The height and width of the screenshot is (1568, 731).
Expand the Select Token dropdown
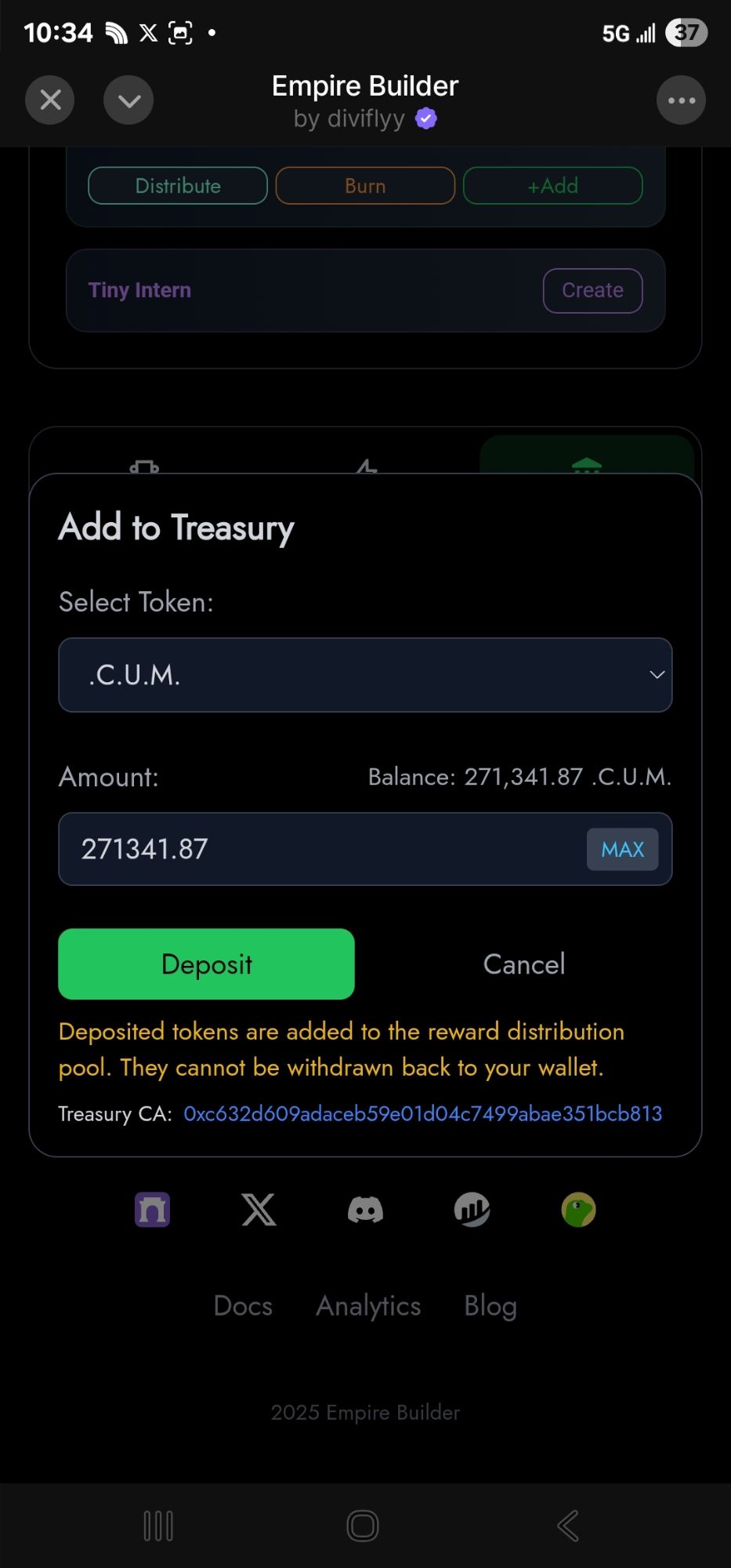pos(365,675)
